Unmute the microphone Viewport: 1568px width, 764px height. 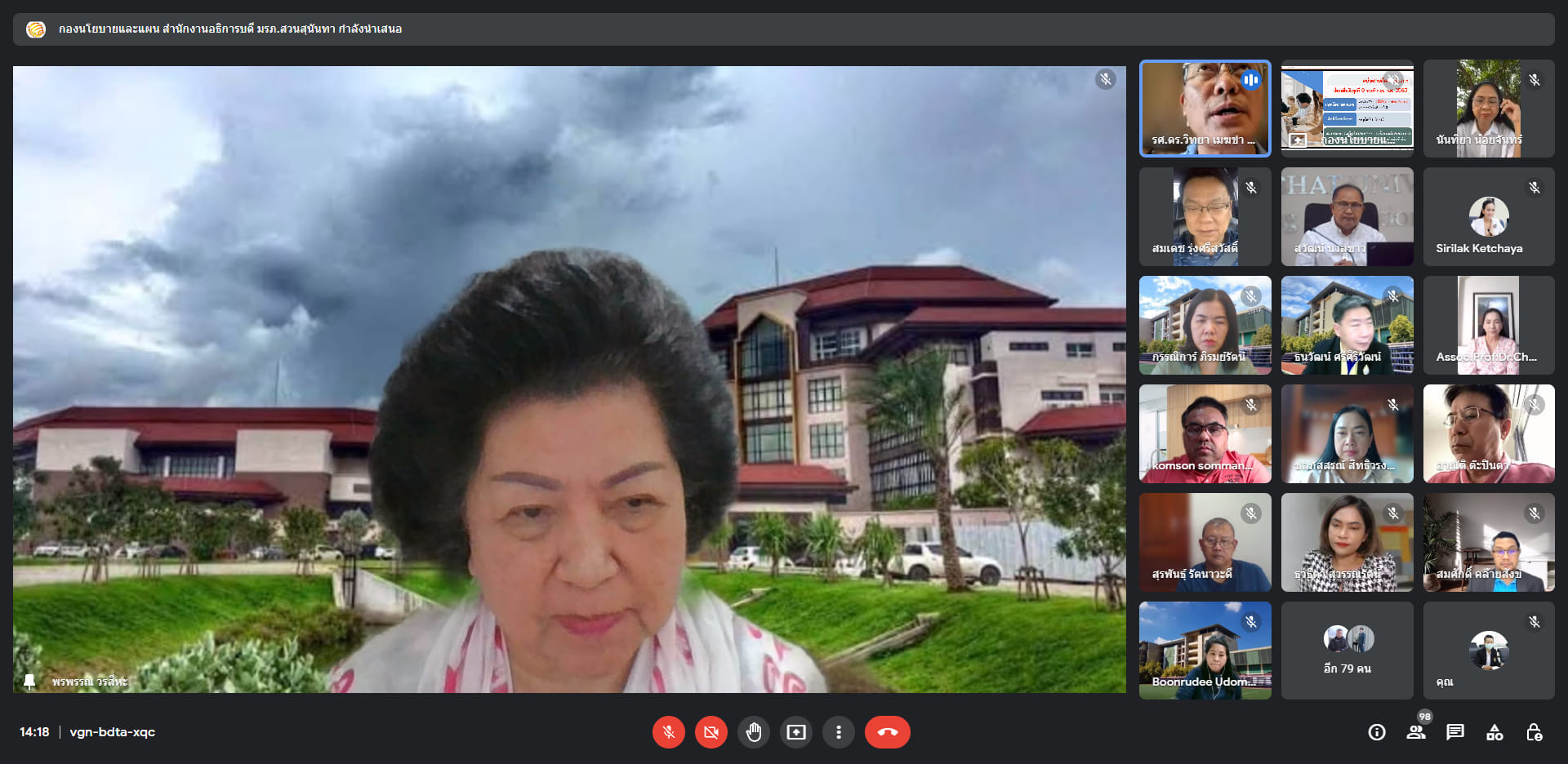(668, 732)
